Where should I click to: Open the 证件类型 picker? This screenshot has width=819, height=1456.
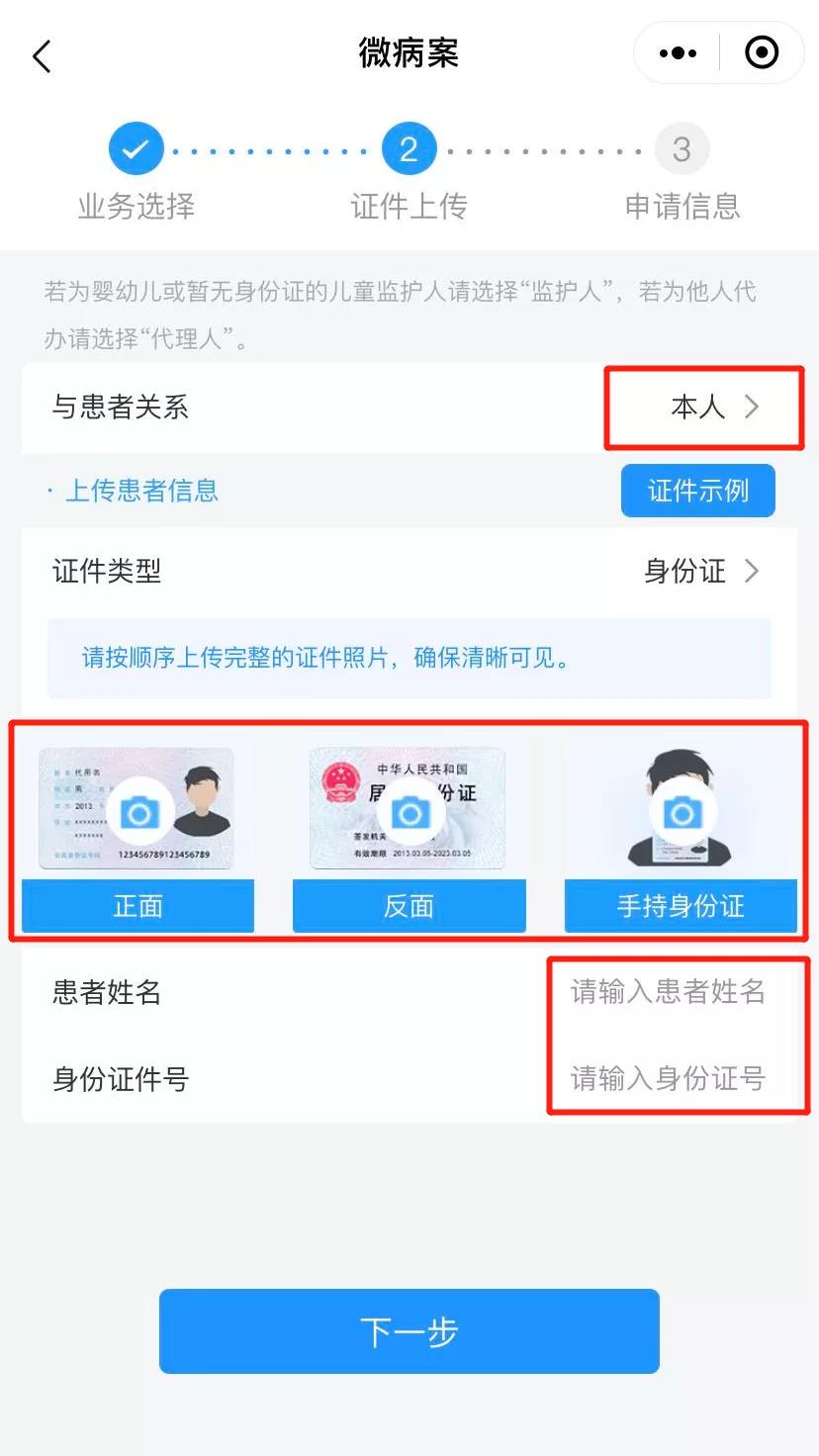(x=700, y=571)
